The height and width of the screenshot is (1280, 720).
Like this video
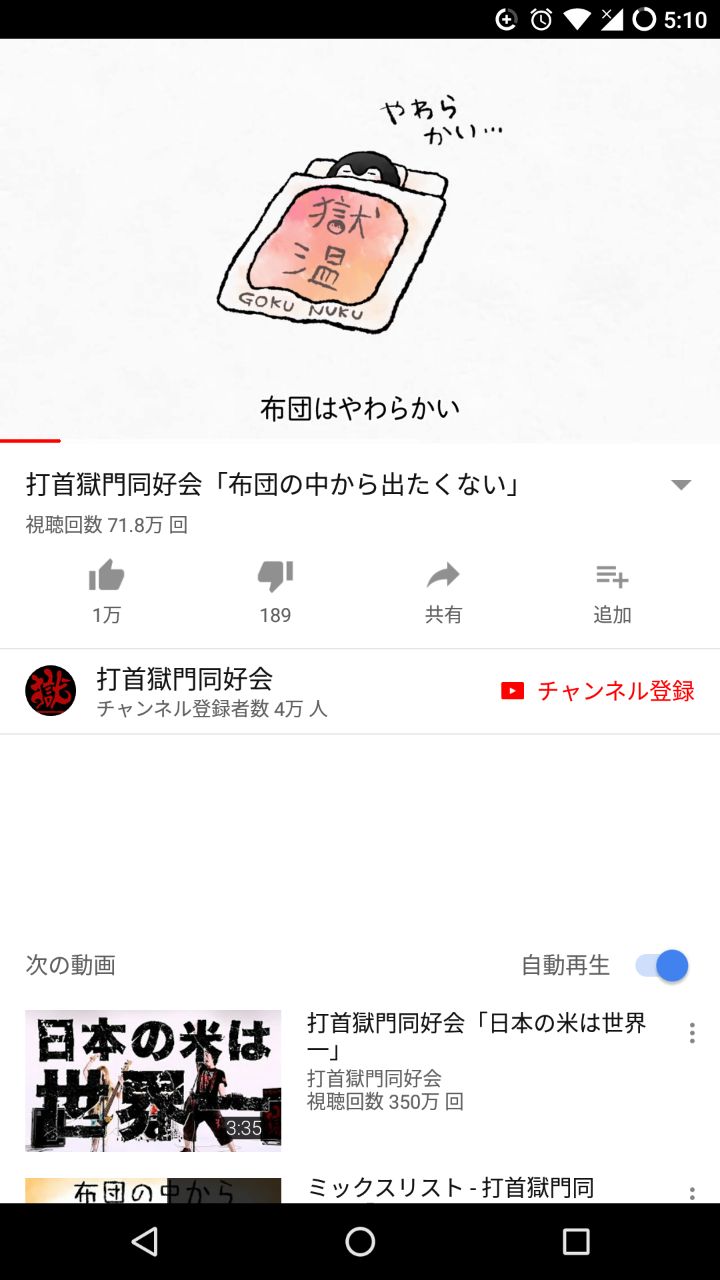pos(106,590)
